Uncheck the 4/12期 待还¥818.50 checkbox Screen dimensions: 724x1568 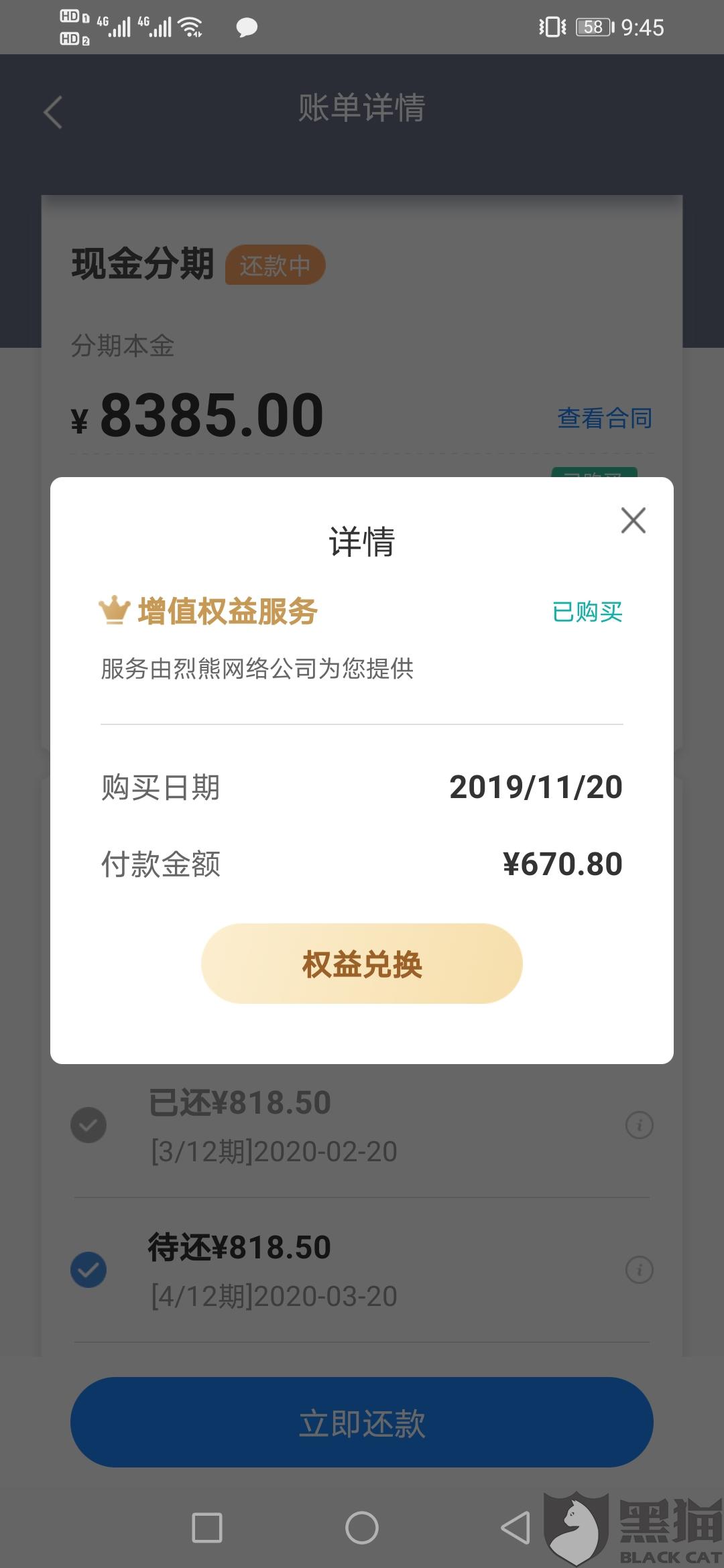point(88,1270)
